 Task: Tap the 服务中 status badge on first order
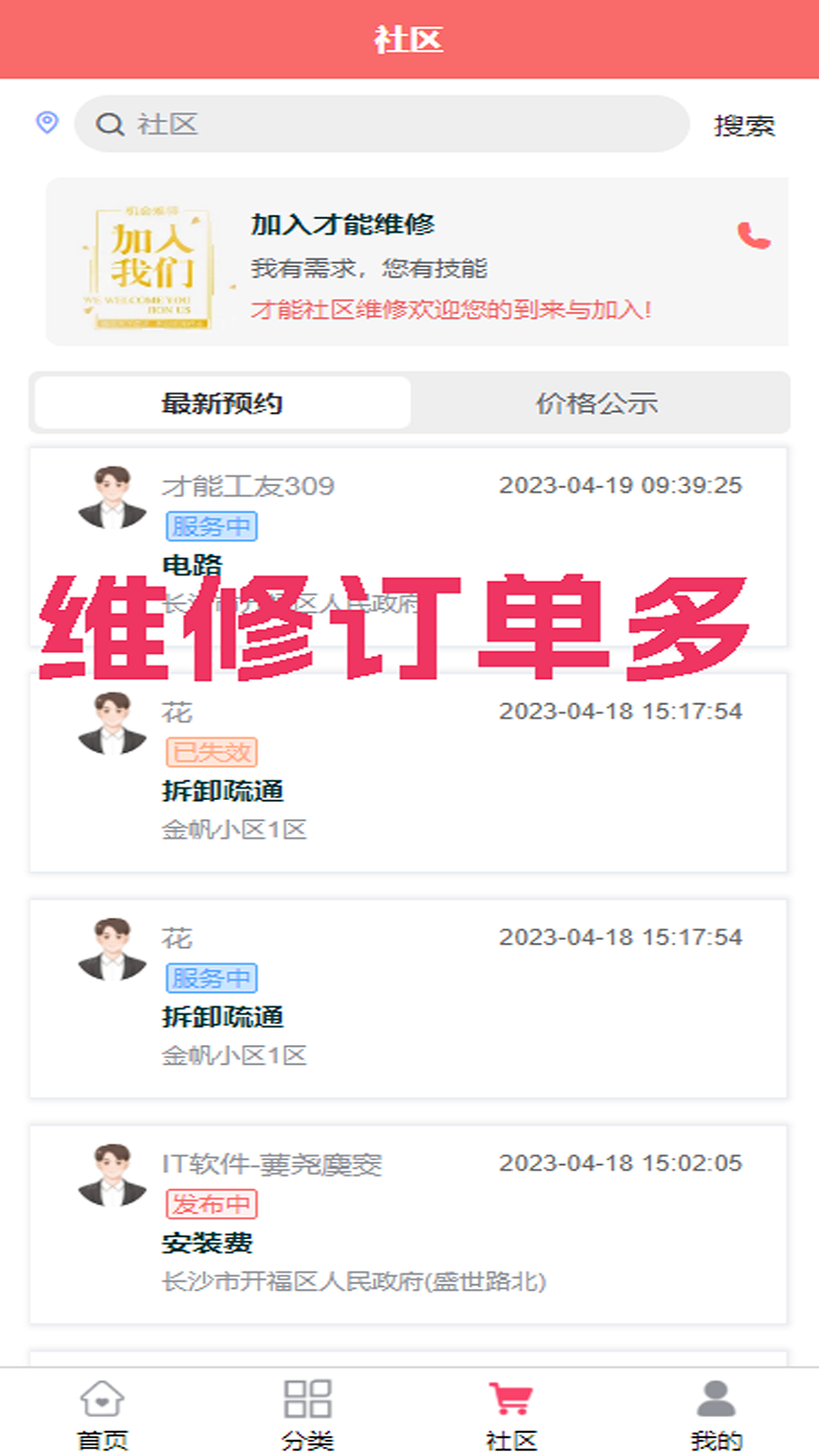(212, 526)
